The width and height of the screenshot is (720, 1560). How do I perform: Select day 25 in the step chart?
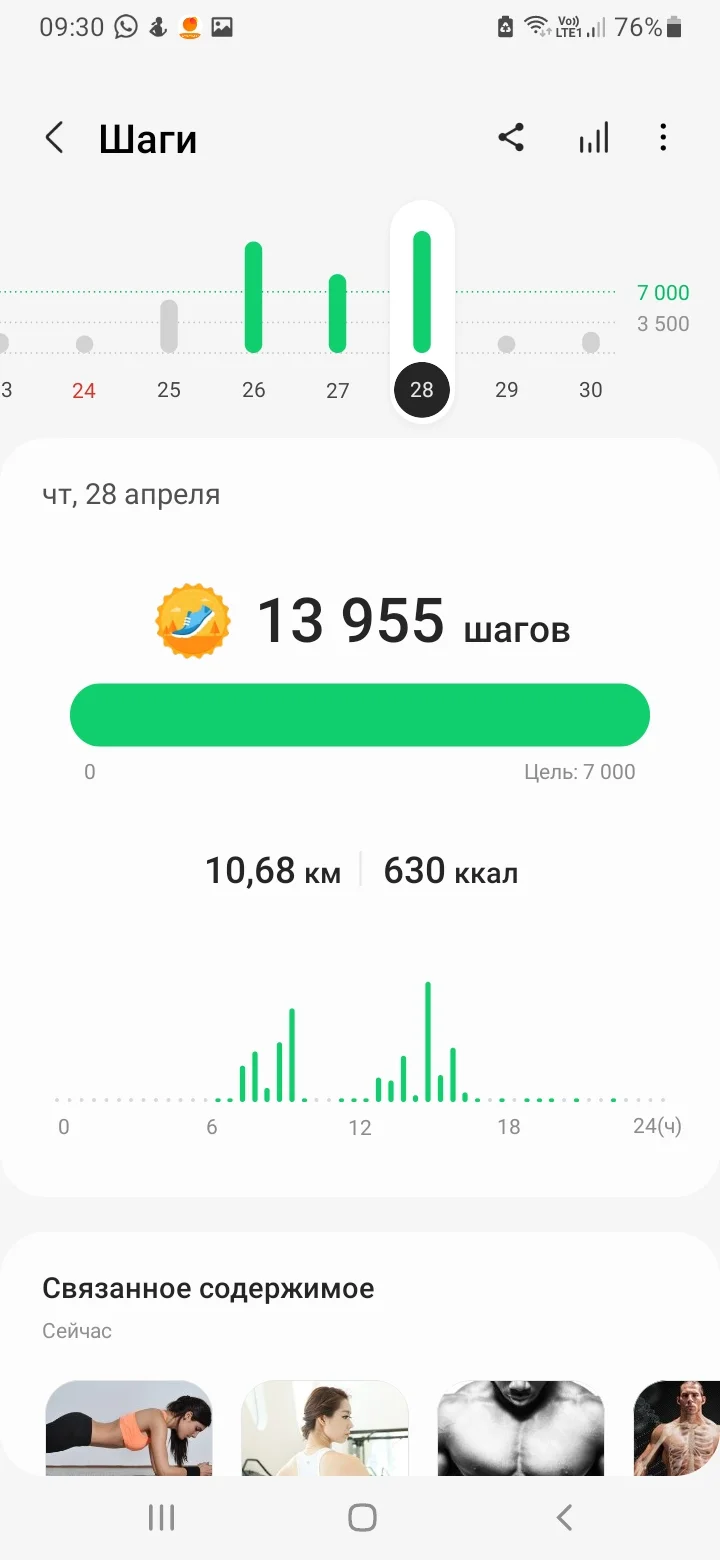169,389
